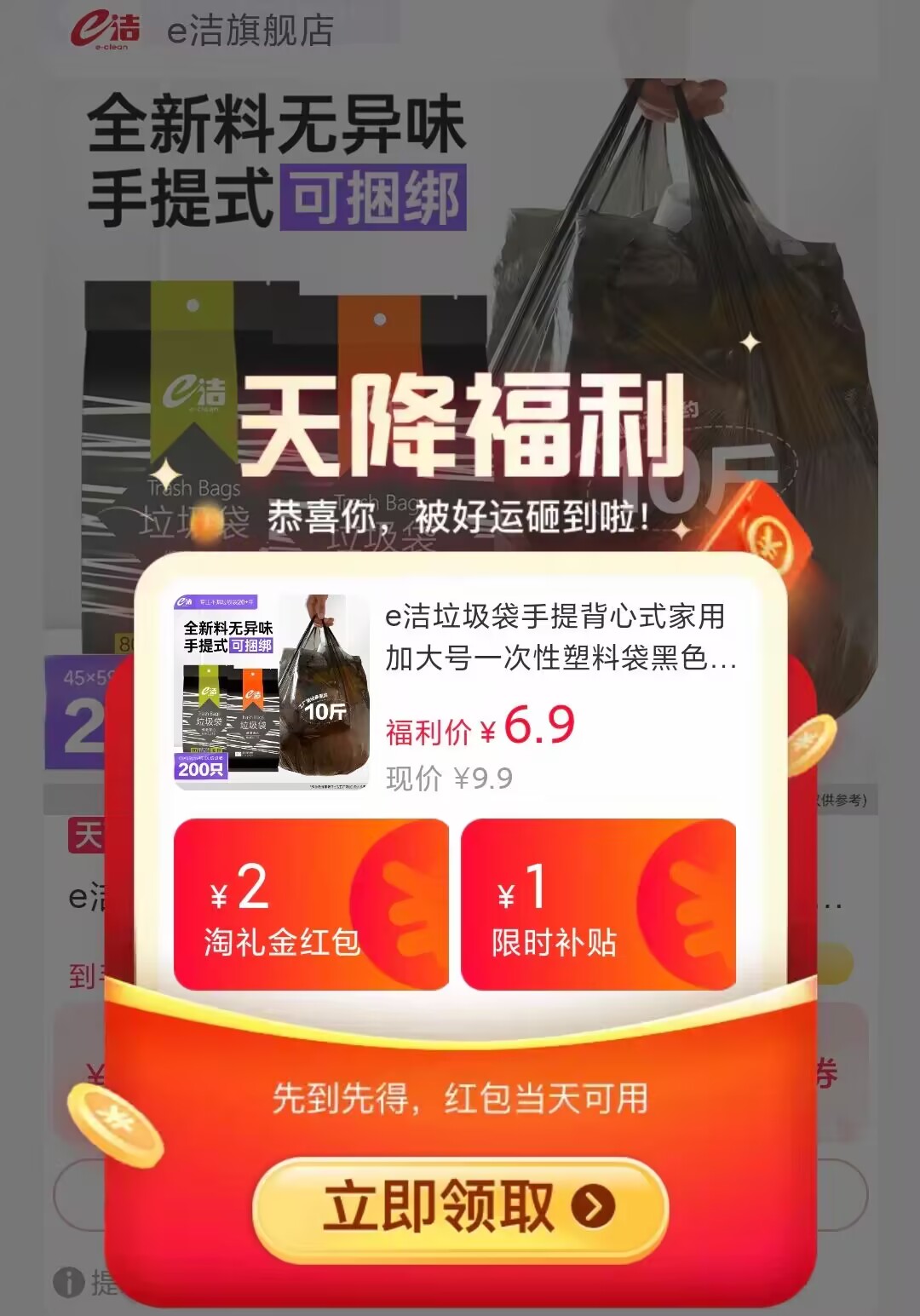Claim the red packet via 立即领取

[460, 1207]
